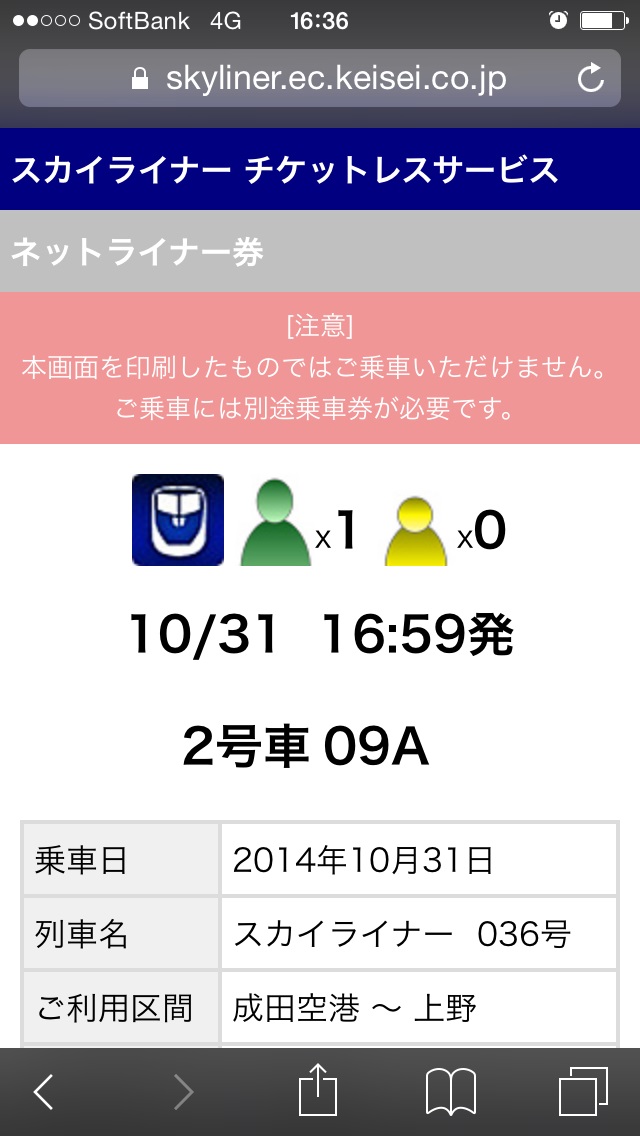640x1136 pixels.
Task: Tap the skyliner.ec.keisei.co.jp address bar
Action: [x=318, y=78]
